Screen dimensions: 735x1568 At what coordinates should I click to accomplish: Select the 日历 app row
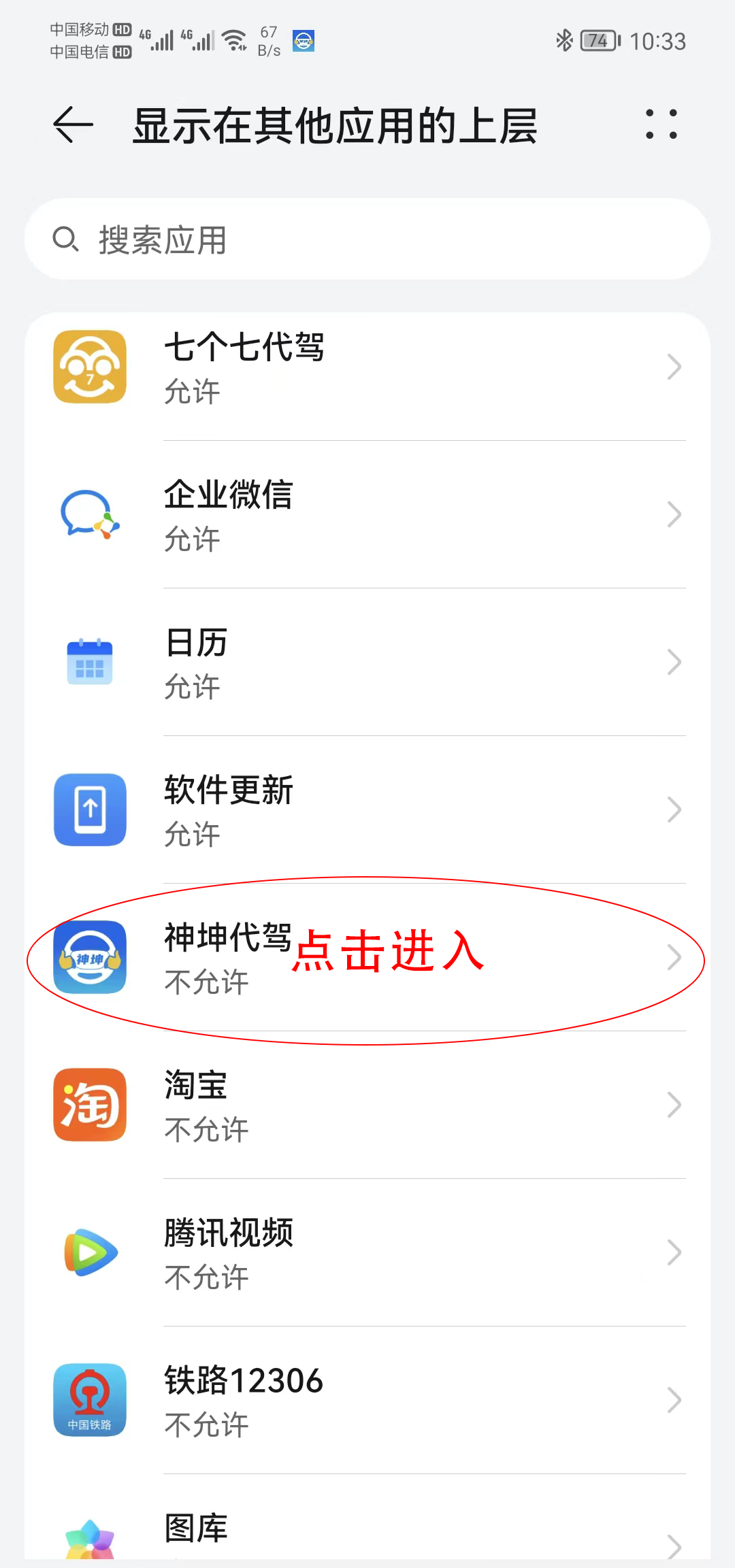[x=367, y=663]
